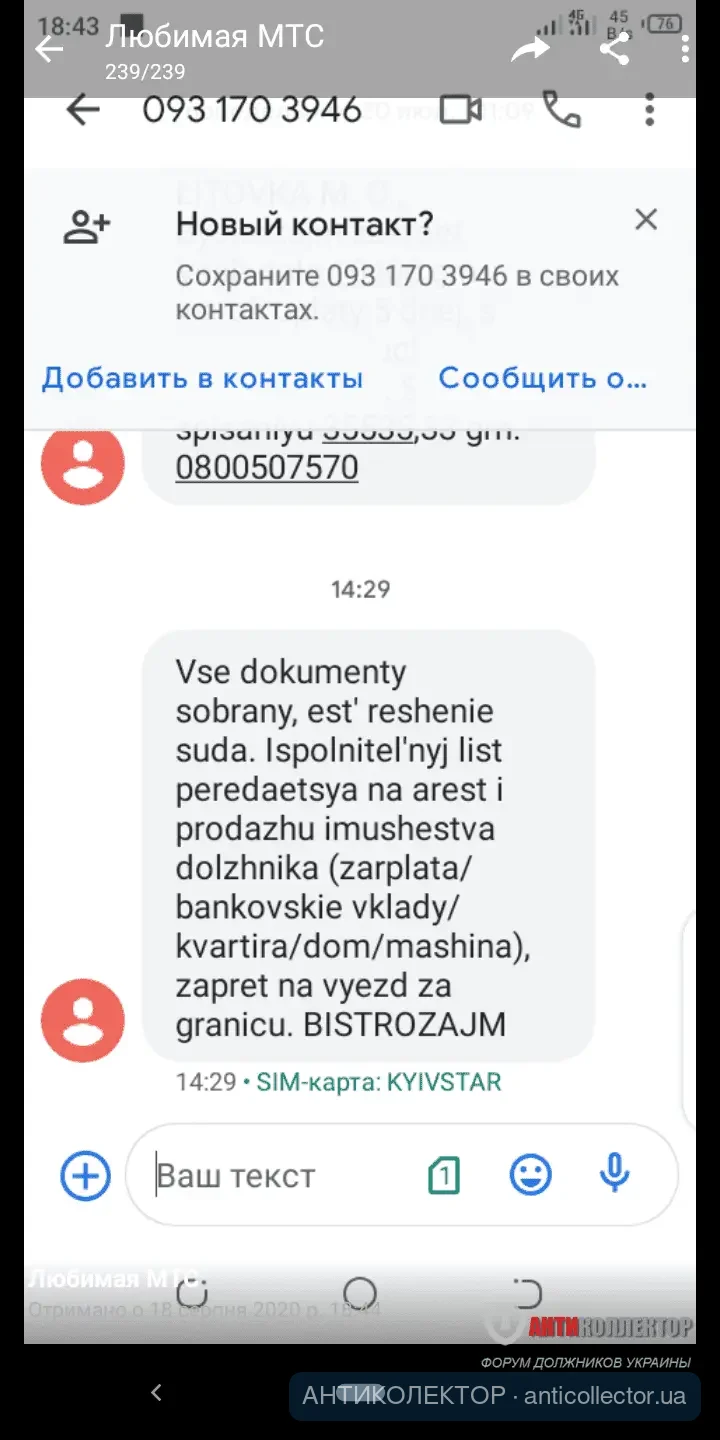
Task: Tap the system back button
Action: (x=156, y=1393)
